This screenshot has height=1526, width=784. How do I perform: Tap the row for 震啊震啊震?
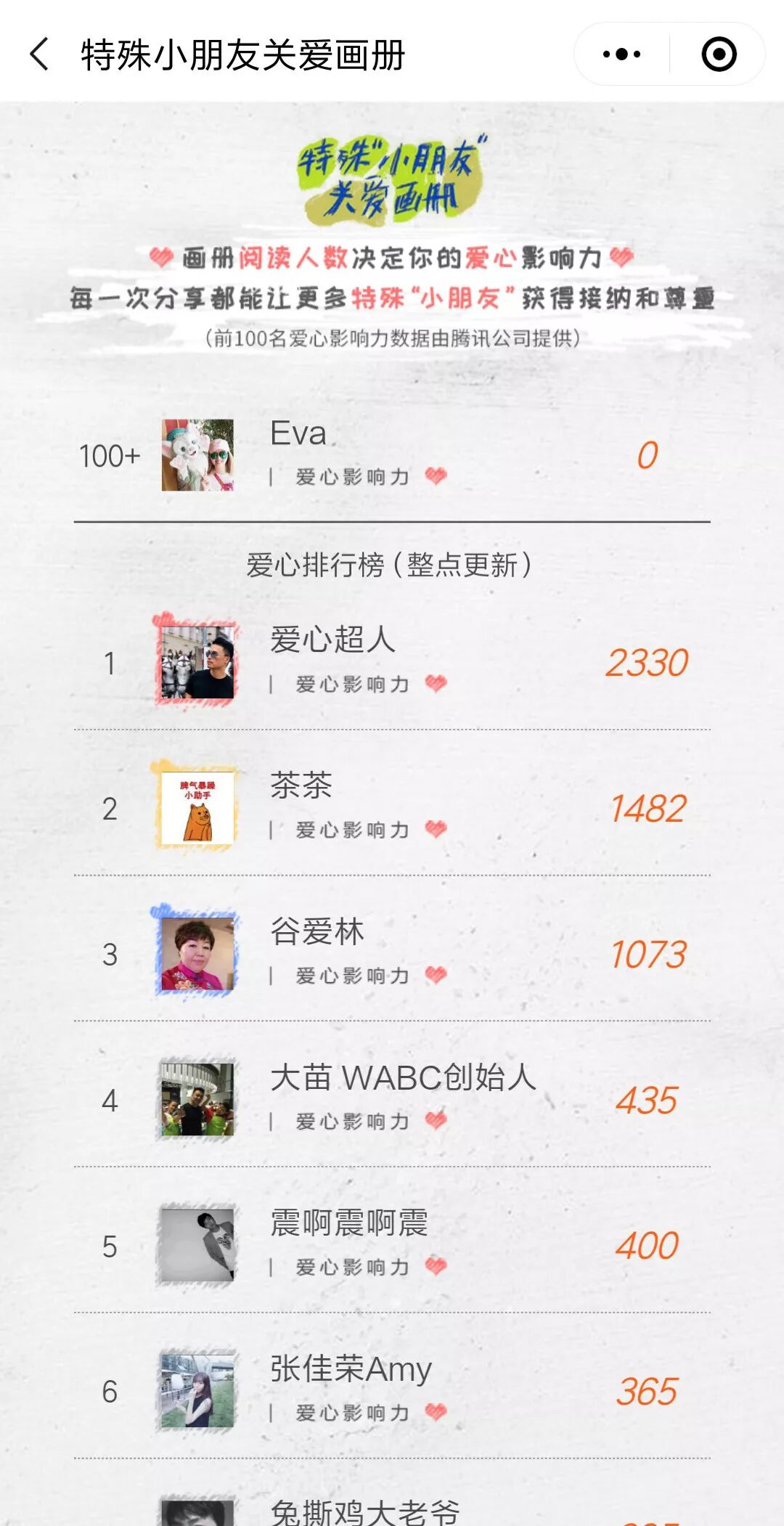point(392,1244)
